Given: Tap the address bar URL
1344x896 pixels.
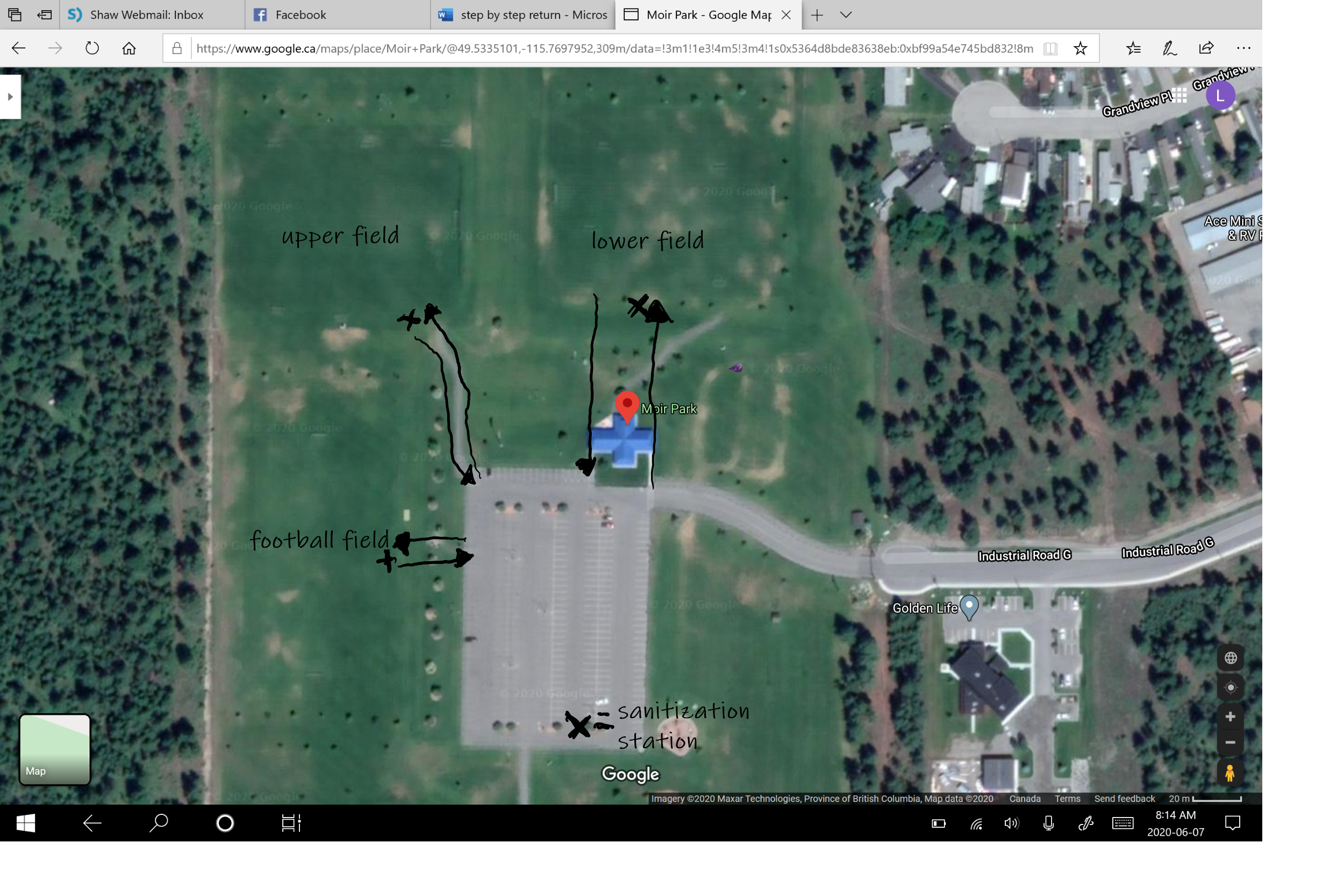Looking at the screenshot, I should (614, 48).
